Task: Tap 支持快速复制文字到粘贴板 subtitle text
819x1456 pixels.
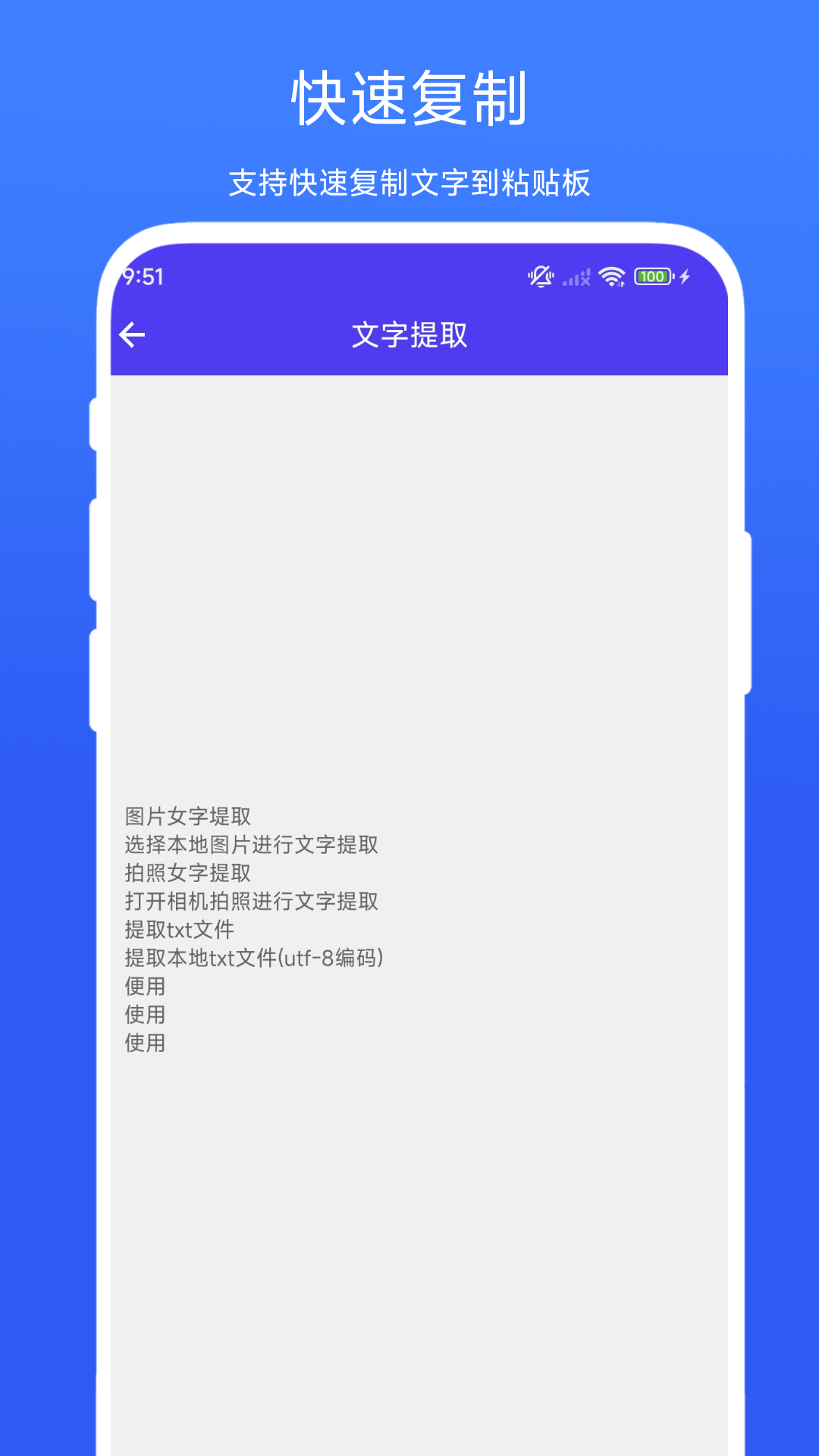Action: (x=409, y=180)
